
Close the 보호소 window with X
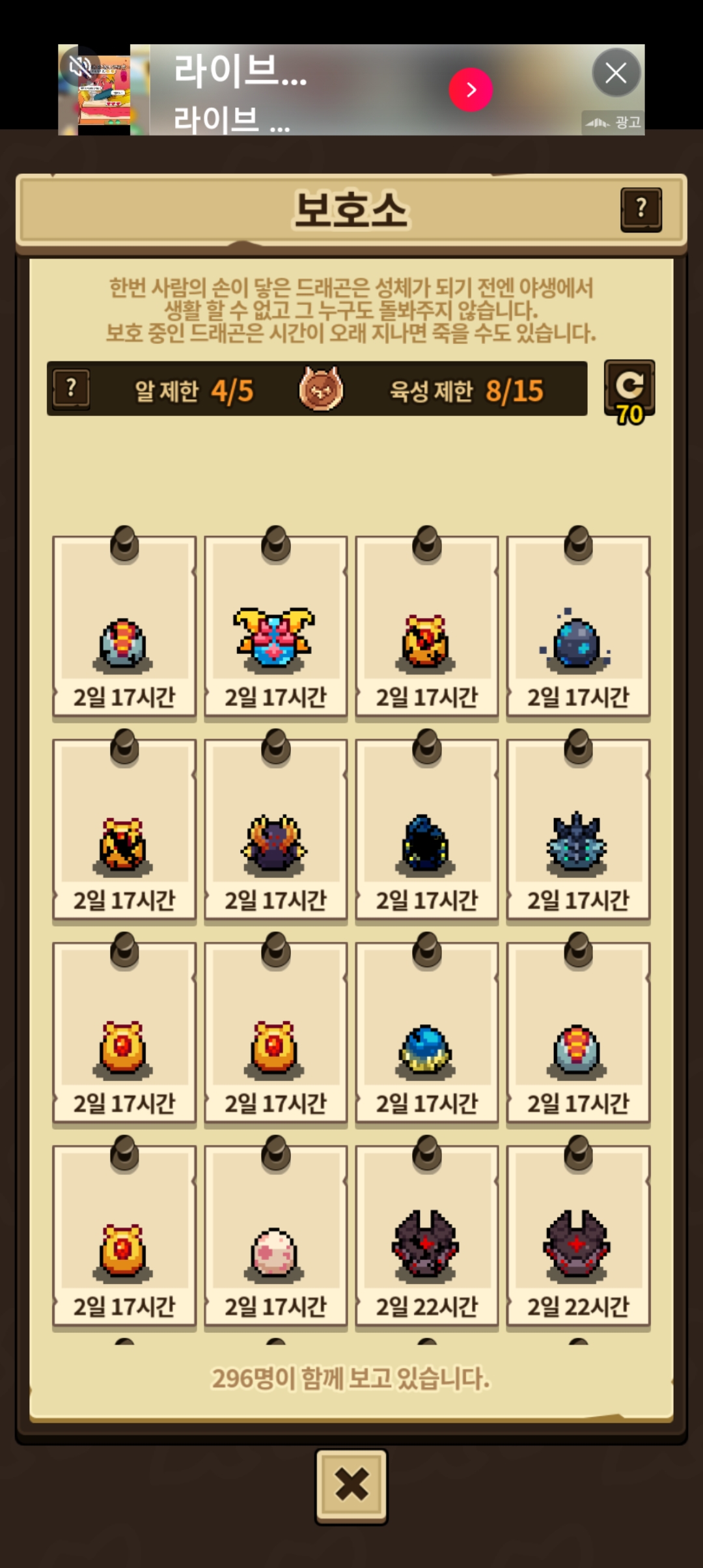[351, 1486]
